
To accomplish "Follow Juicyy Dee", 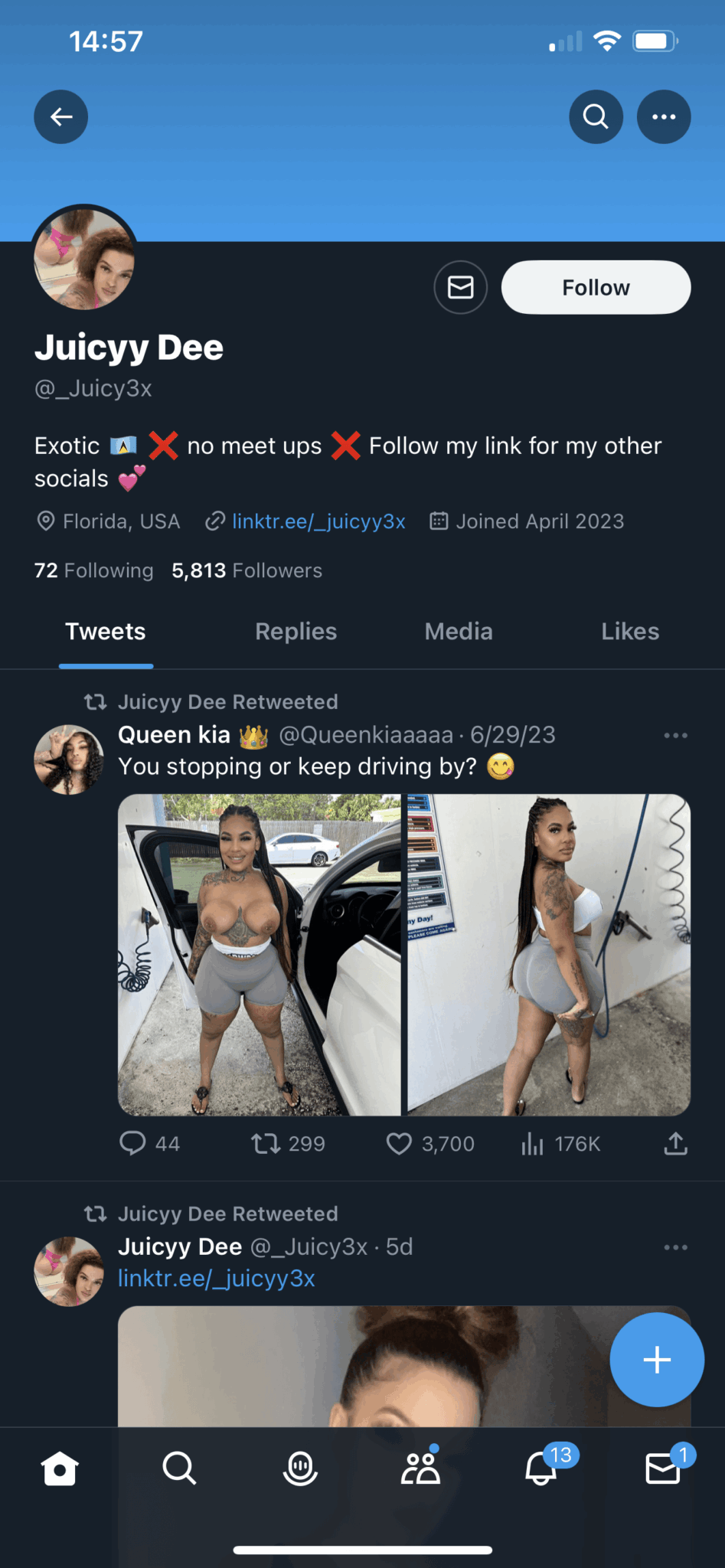I will pos(596,288).
